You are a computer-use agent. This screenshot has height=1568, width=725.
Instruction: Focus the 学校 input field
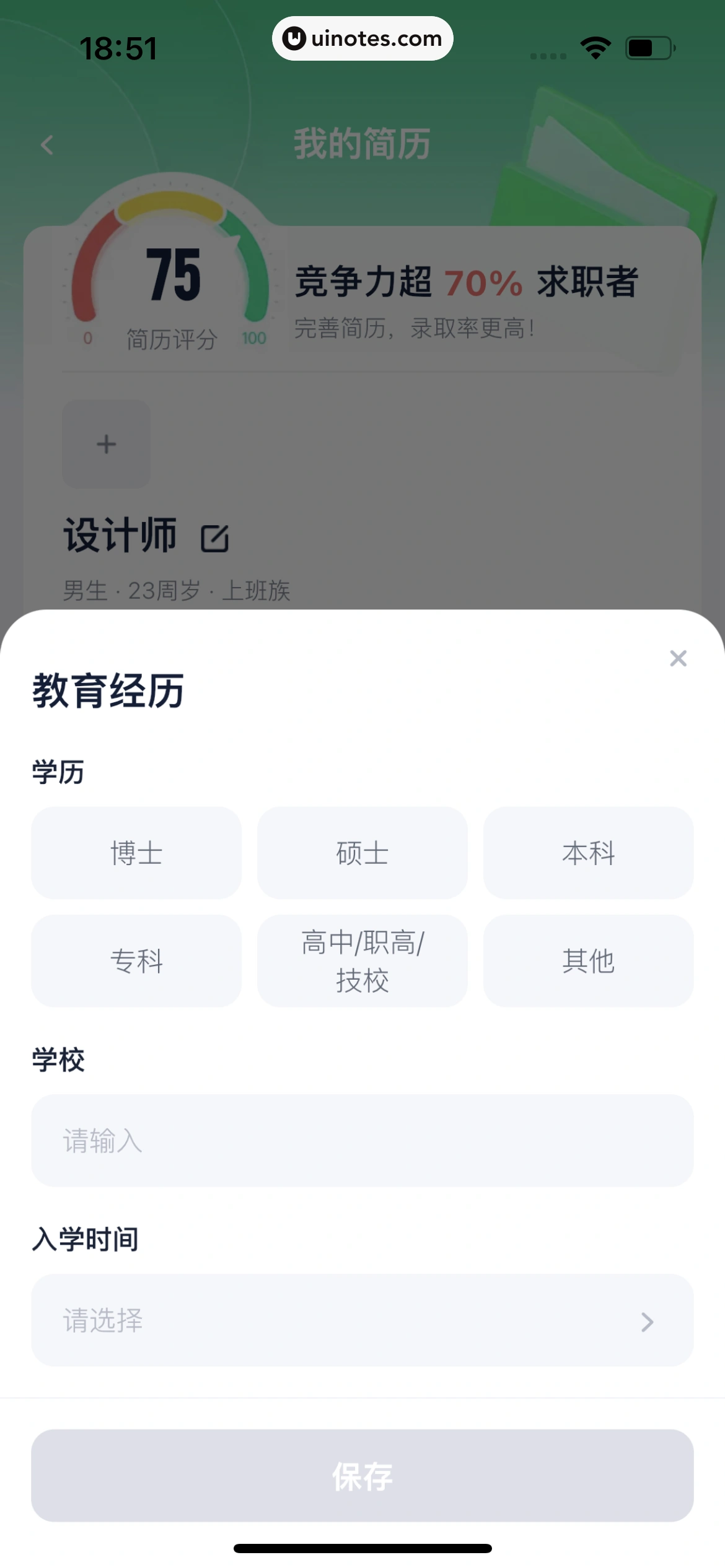coord(362,1140)
